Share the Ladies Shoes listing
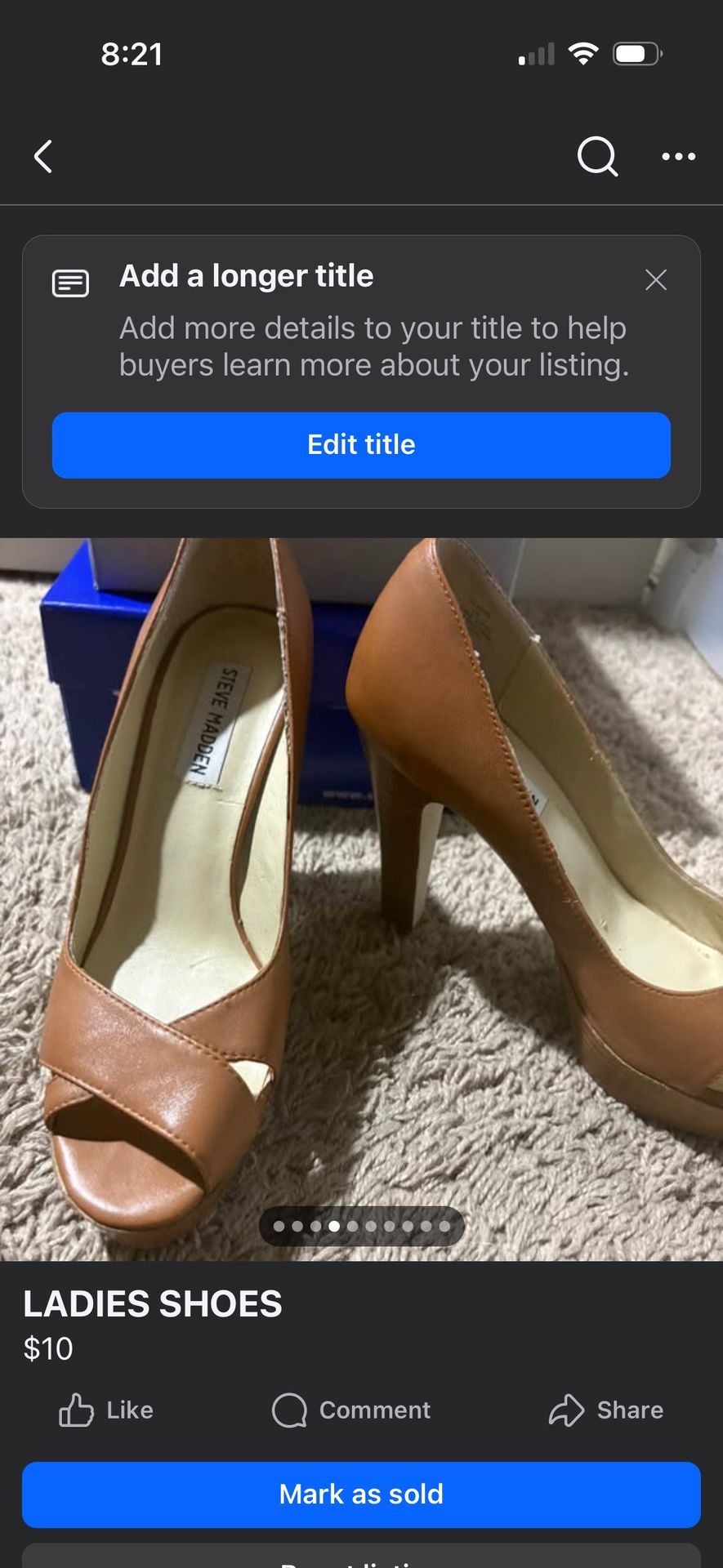This screenshot has height=1568, width=723. tap(606, 1410)
